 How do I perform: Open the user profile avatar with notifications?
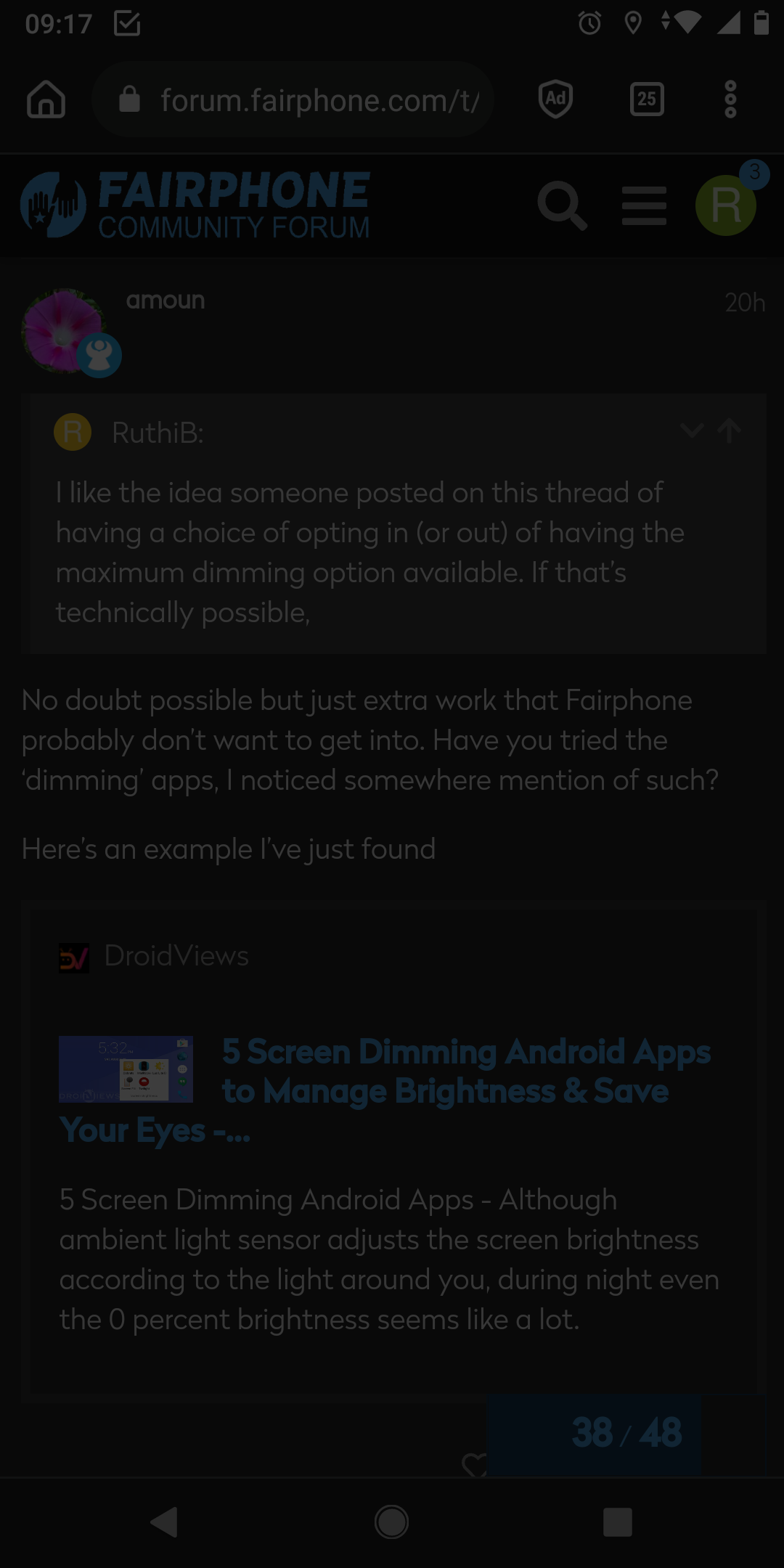click(726, 205)
